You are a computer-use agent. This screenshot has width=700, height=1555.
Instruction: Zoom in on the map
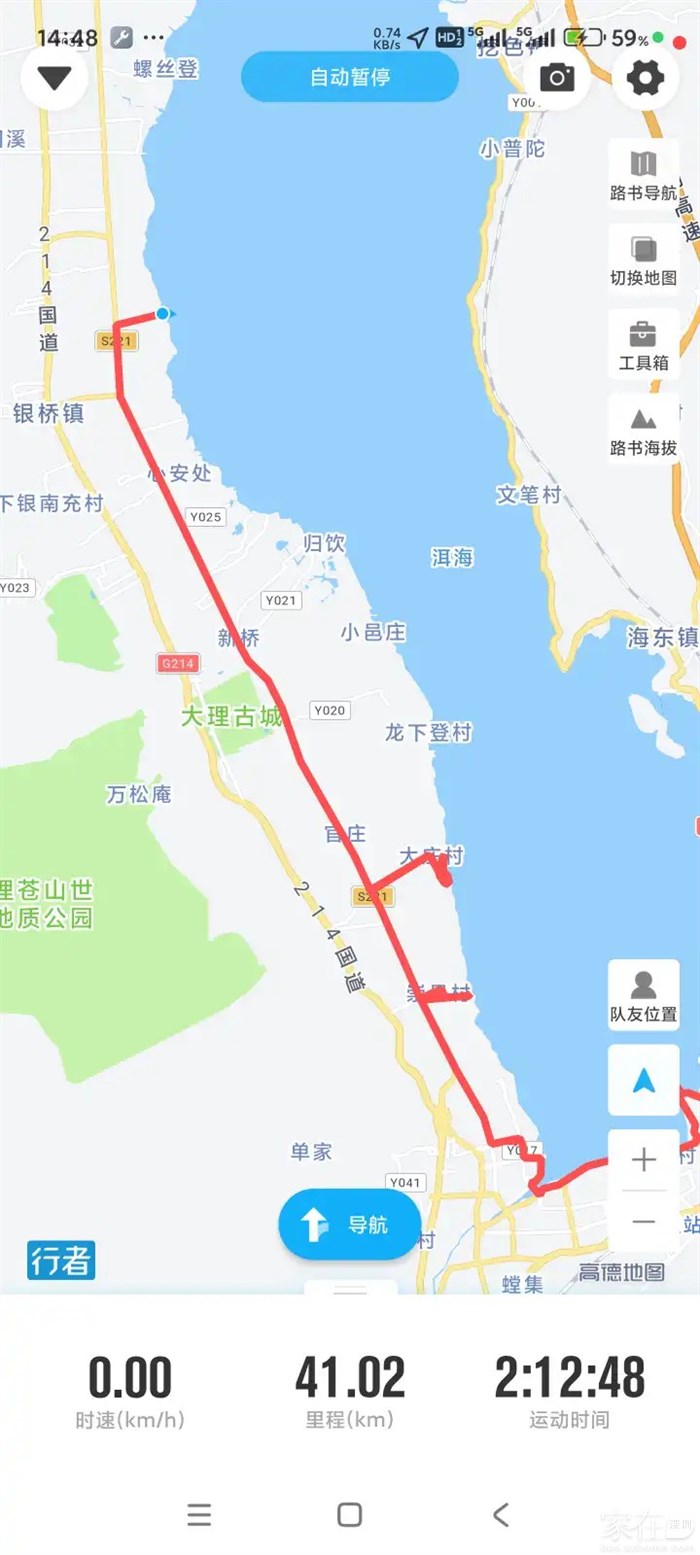point(643,1159)
